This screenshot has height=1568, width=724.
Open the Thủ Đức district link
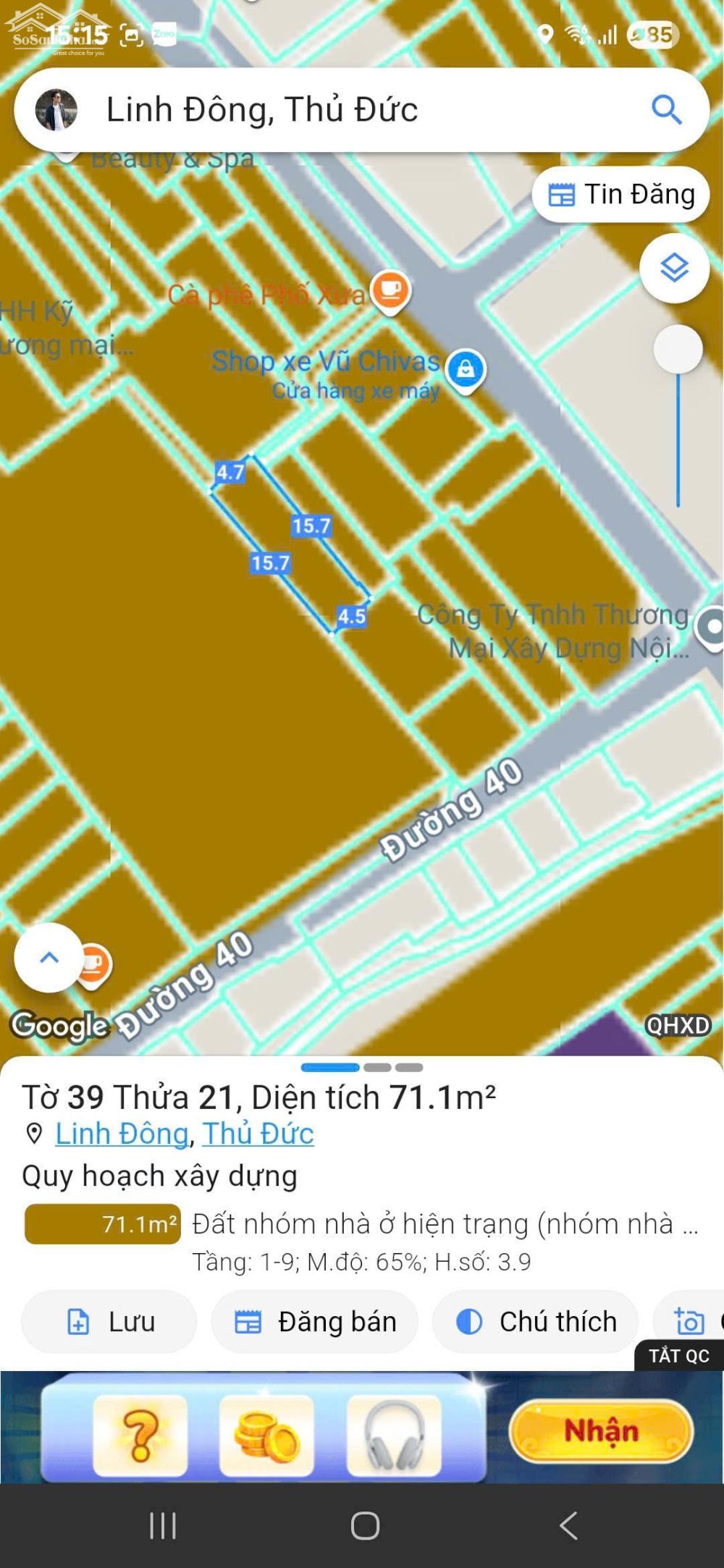coord(258,1134)
